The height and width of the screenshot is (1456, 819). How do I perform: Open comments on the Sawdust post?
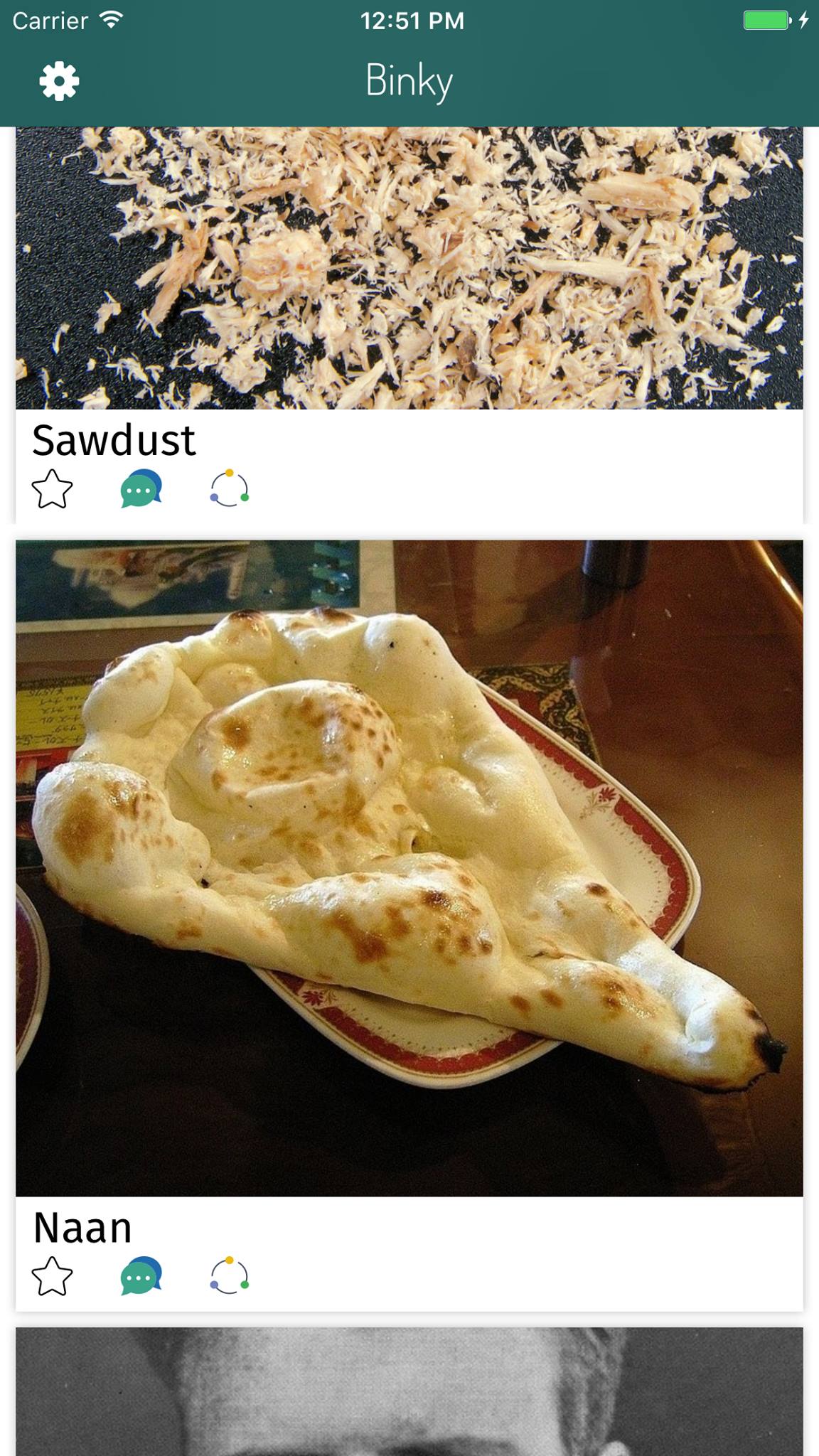(x=141, y=489)
